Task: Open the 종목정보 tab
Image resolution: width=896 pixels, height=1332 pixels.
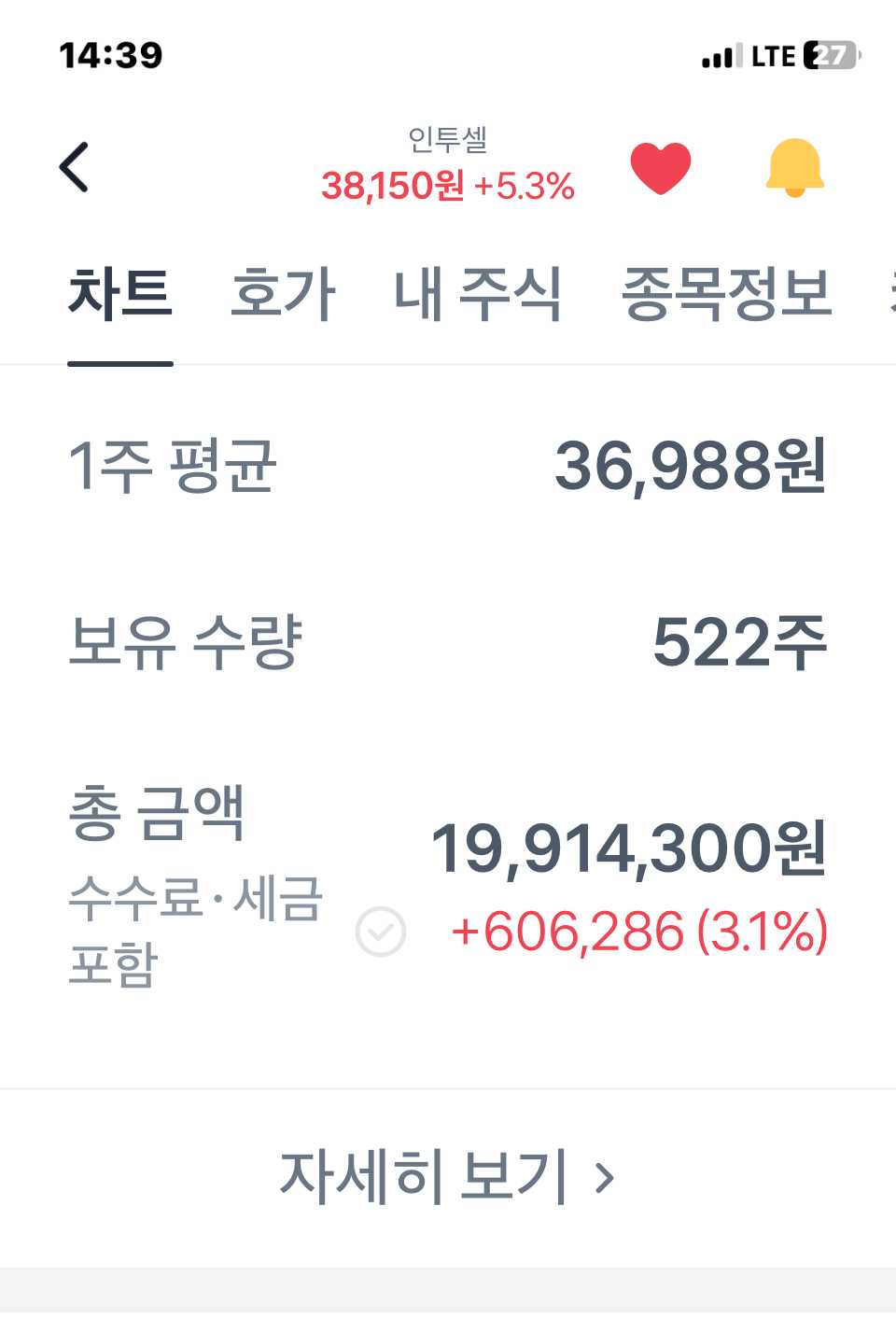Action: click(726, 294)
